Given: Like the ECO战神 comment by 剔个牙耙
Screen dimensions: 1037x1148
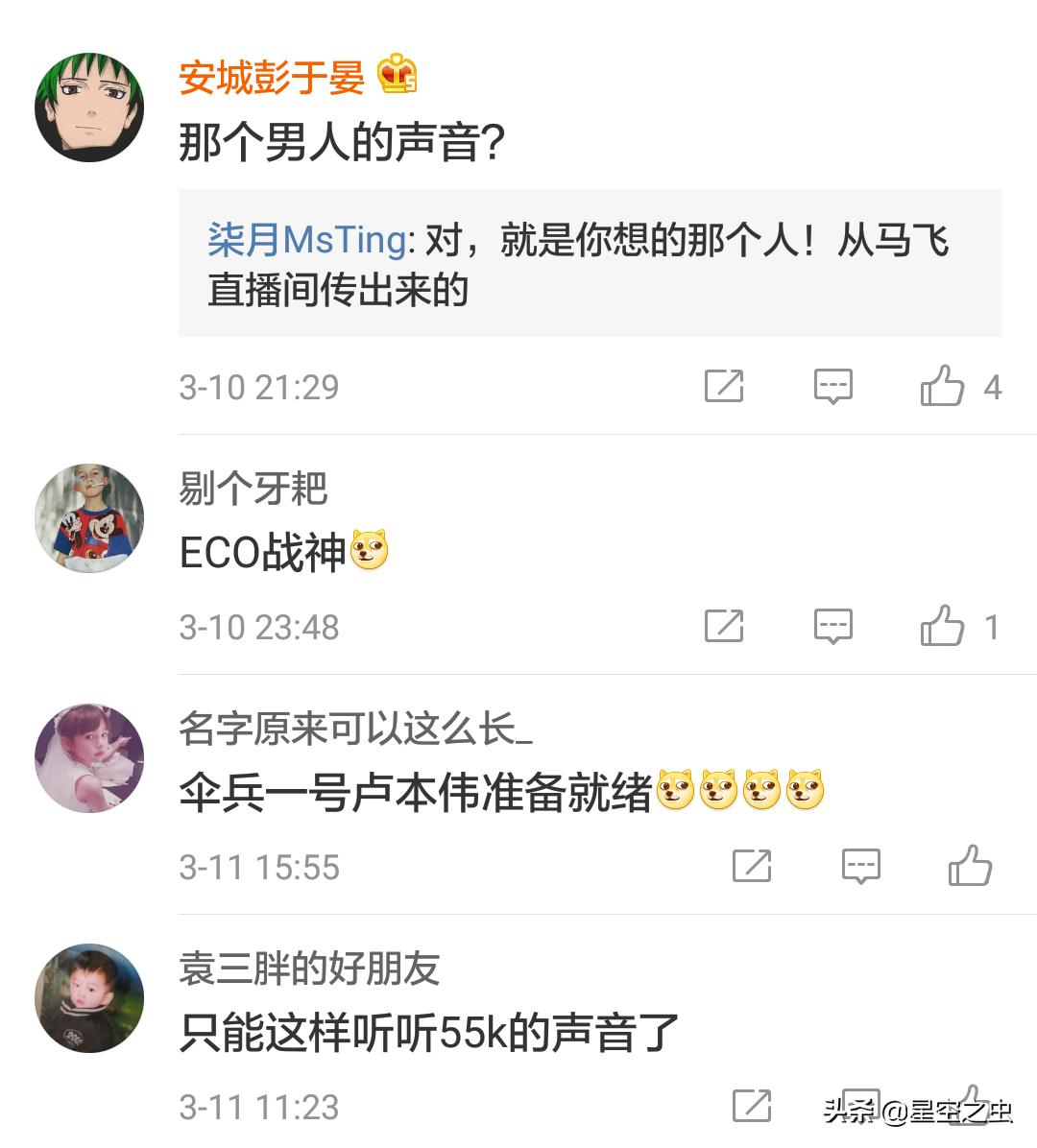Looking at the screenshot, I should pos(942,627).
